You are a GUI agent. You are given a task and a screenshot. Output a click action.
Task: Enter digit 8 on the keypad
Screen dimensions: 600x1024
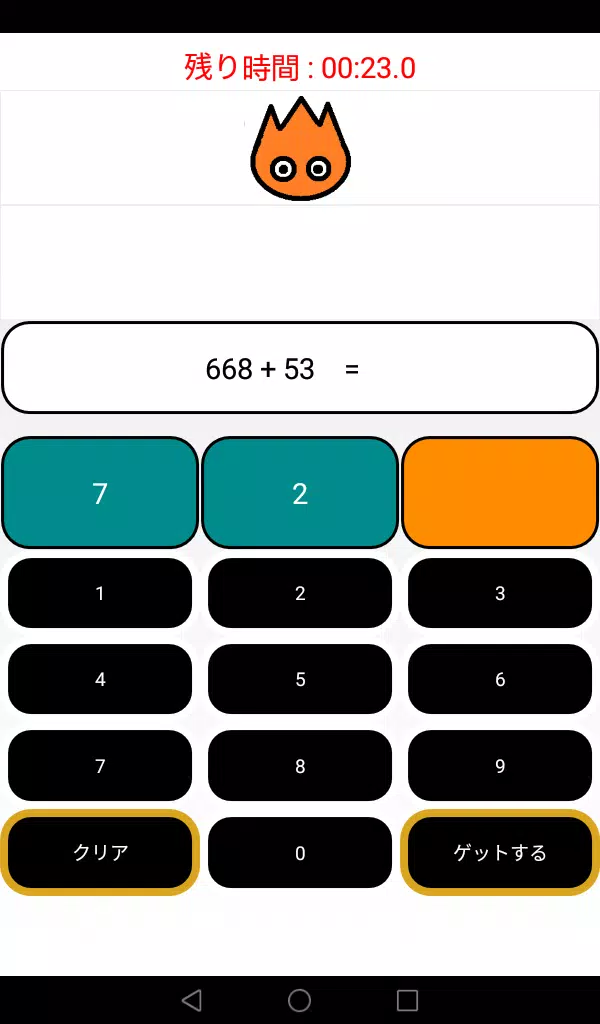300,766
